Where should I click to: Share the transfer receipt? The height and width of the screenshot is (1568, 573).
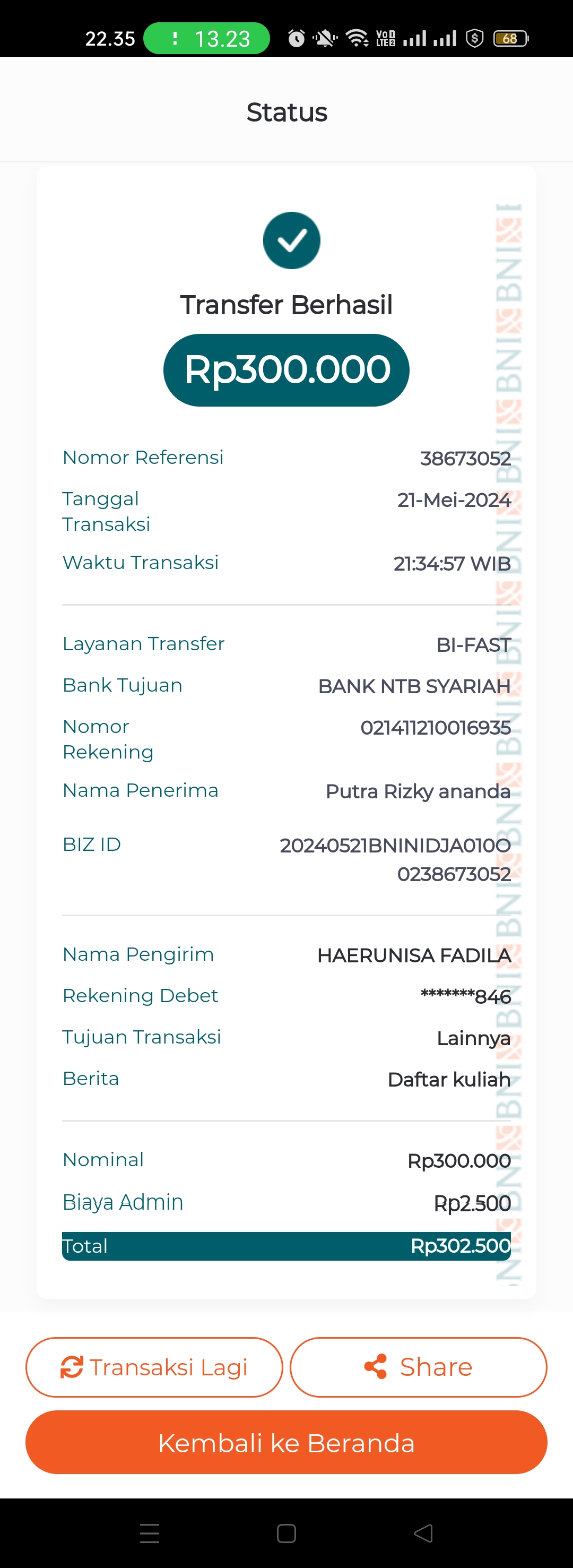coord(419,1367)
